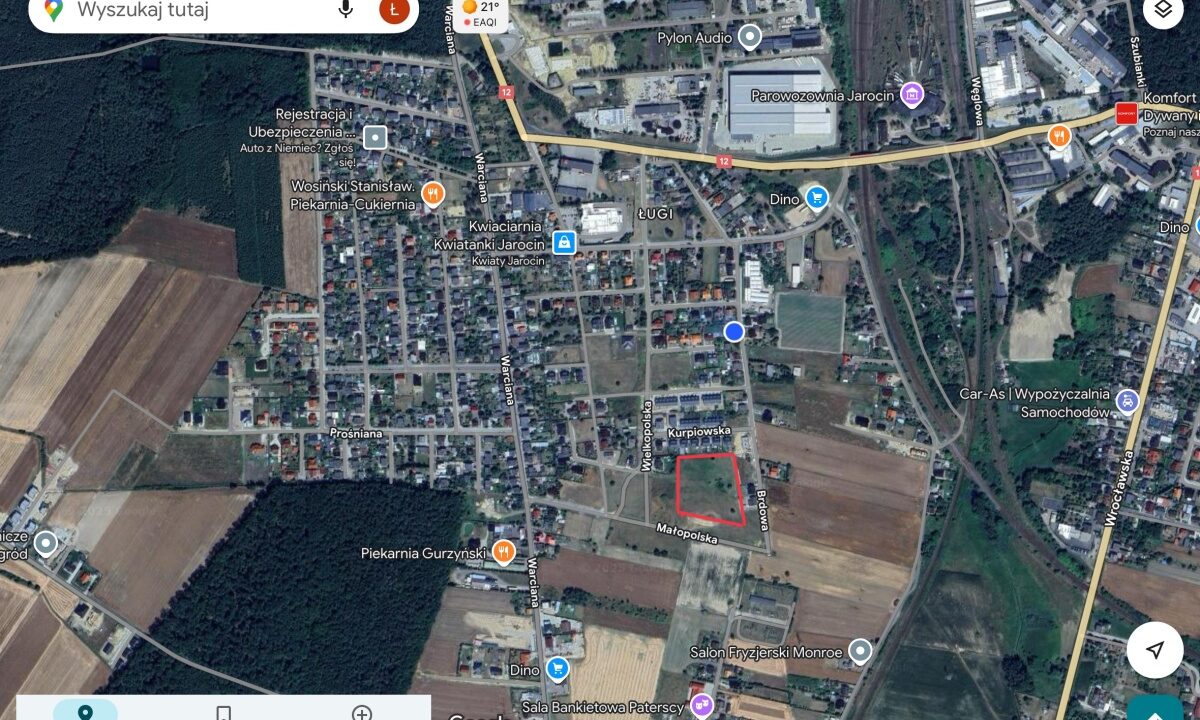Select the Parowozownia Jarocin marker

911,95
